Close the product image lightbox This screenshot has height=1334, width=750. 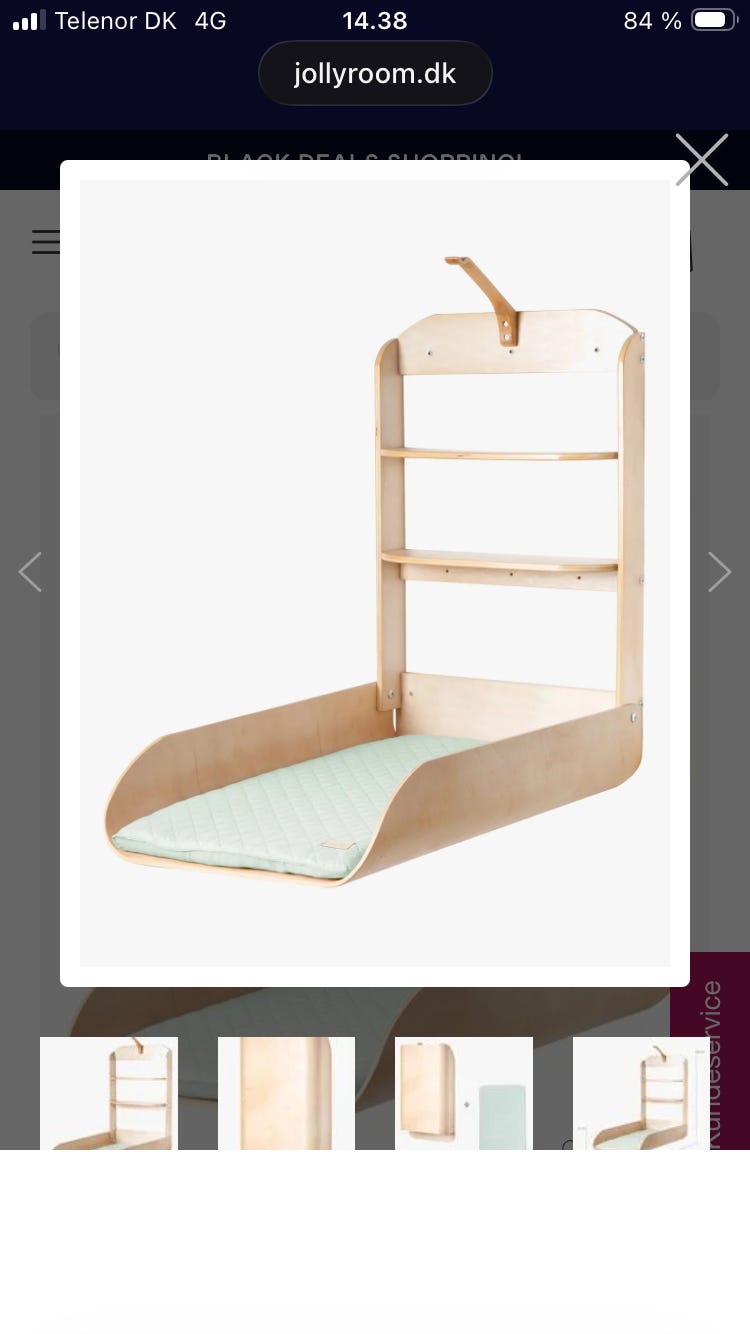pos(701,160)
